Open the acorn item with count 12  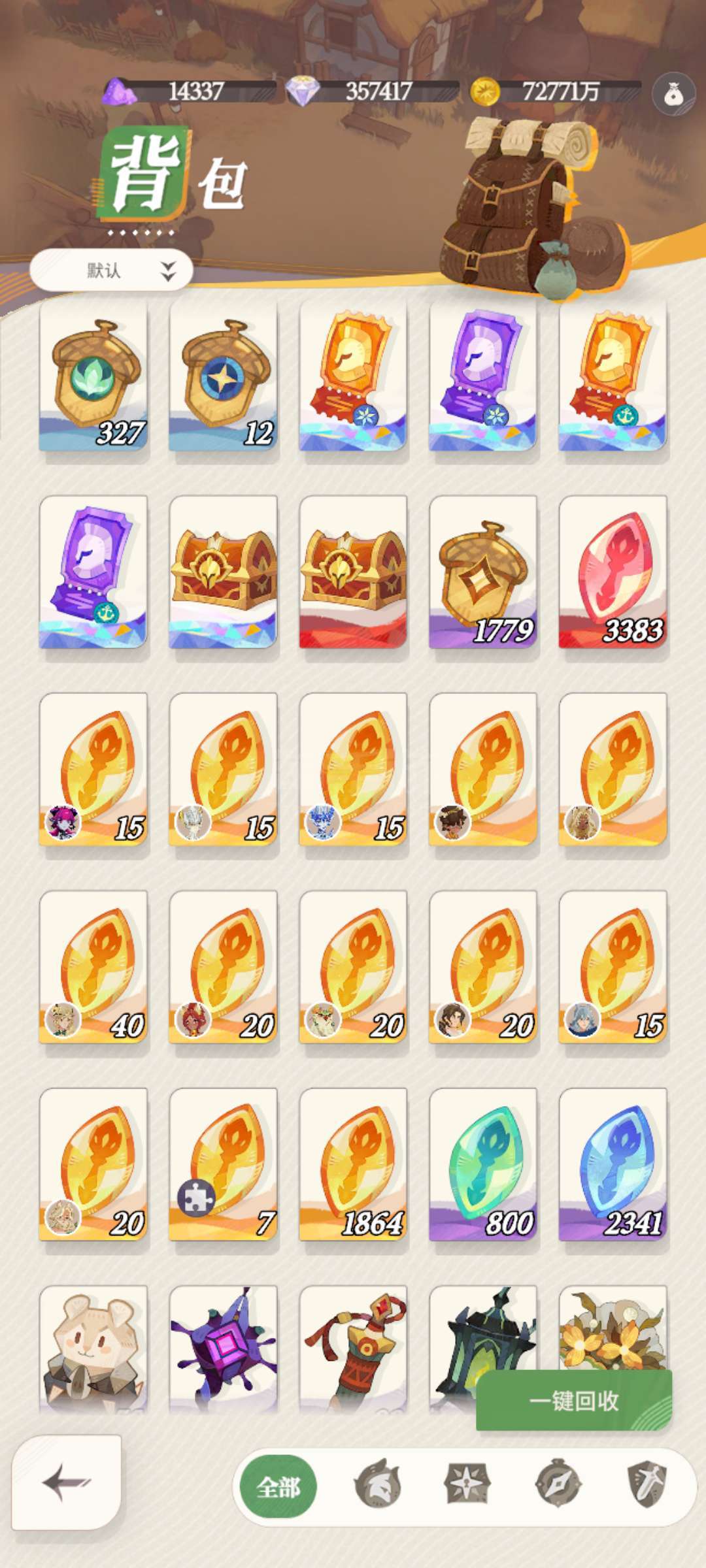click(x=223, y=376)
